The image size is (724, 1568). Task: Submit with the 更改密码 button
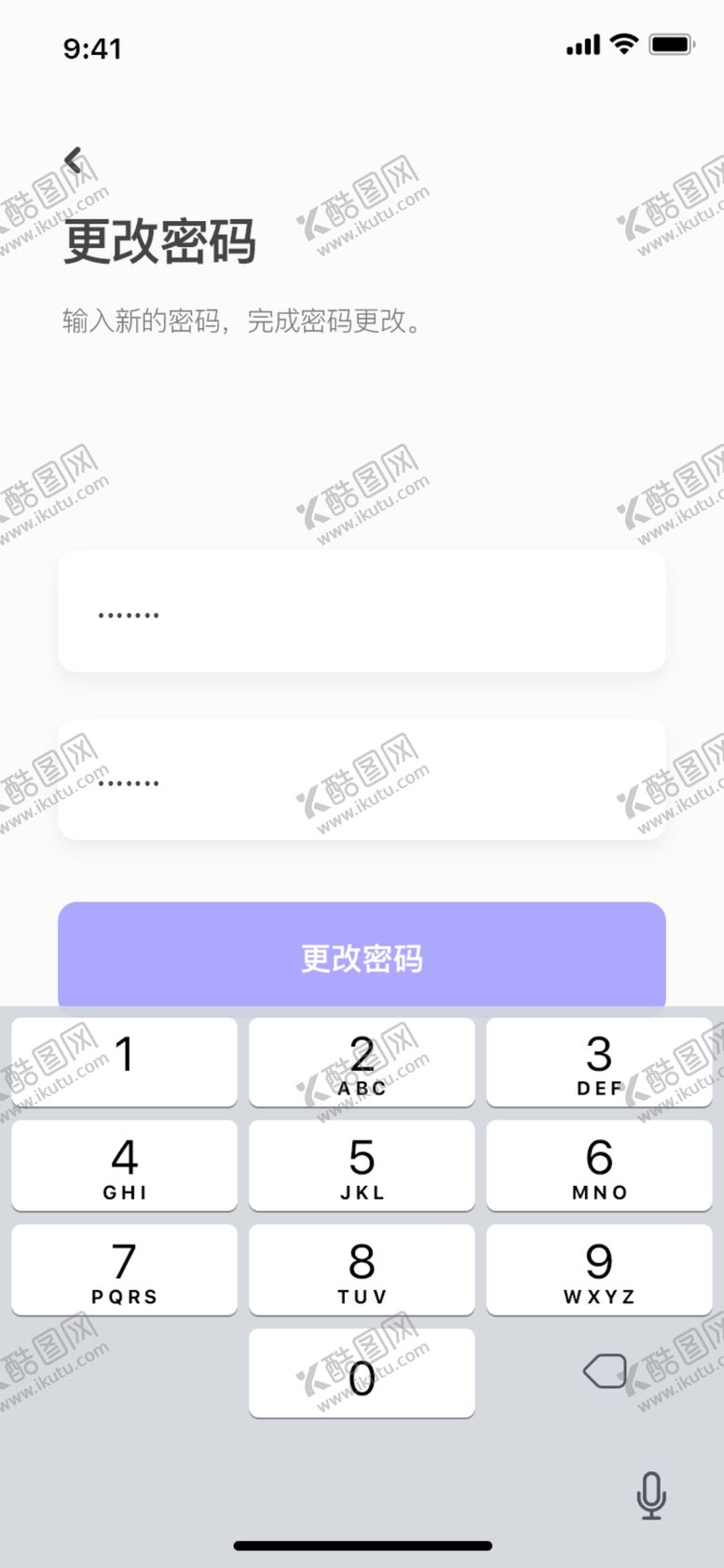(x=362, y=957)
